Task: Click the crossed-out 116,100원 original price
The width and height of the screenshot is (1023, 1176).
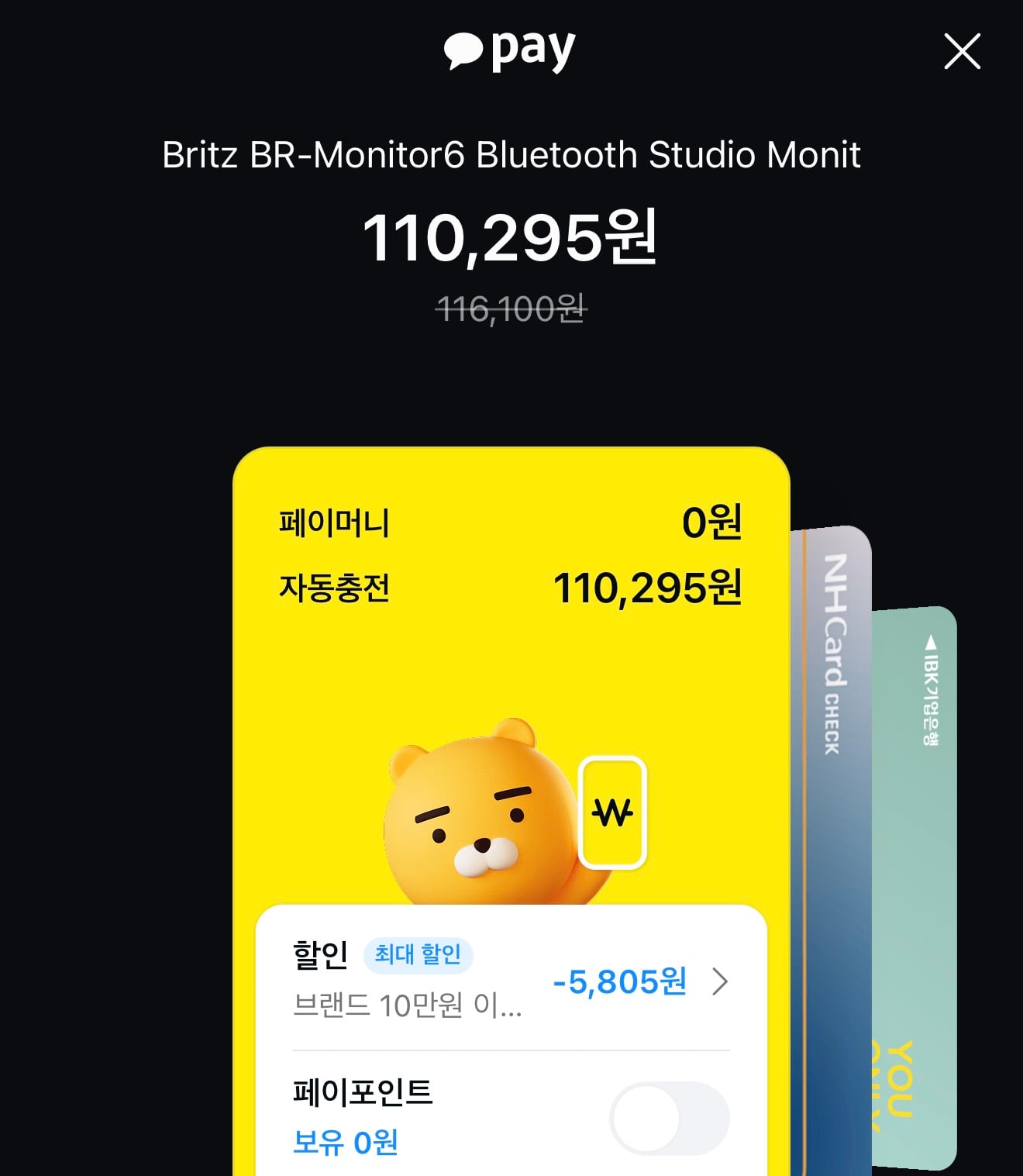Action: [x=511, y=309]
